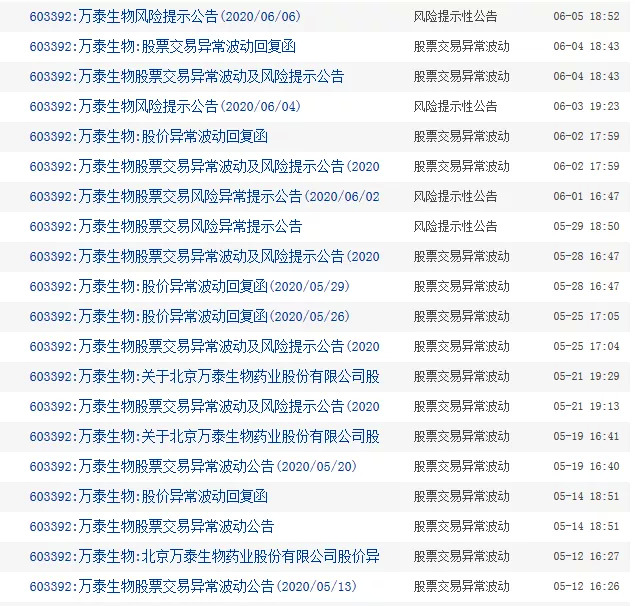
Task: Open 万泰生物:股票交易异常波动回复函 link
Action: pyautogui.click(x=163, y=46)
